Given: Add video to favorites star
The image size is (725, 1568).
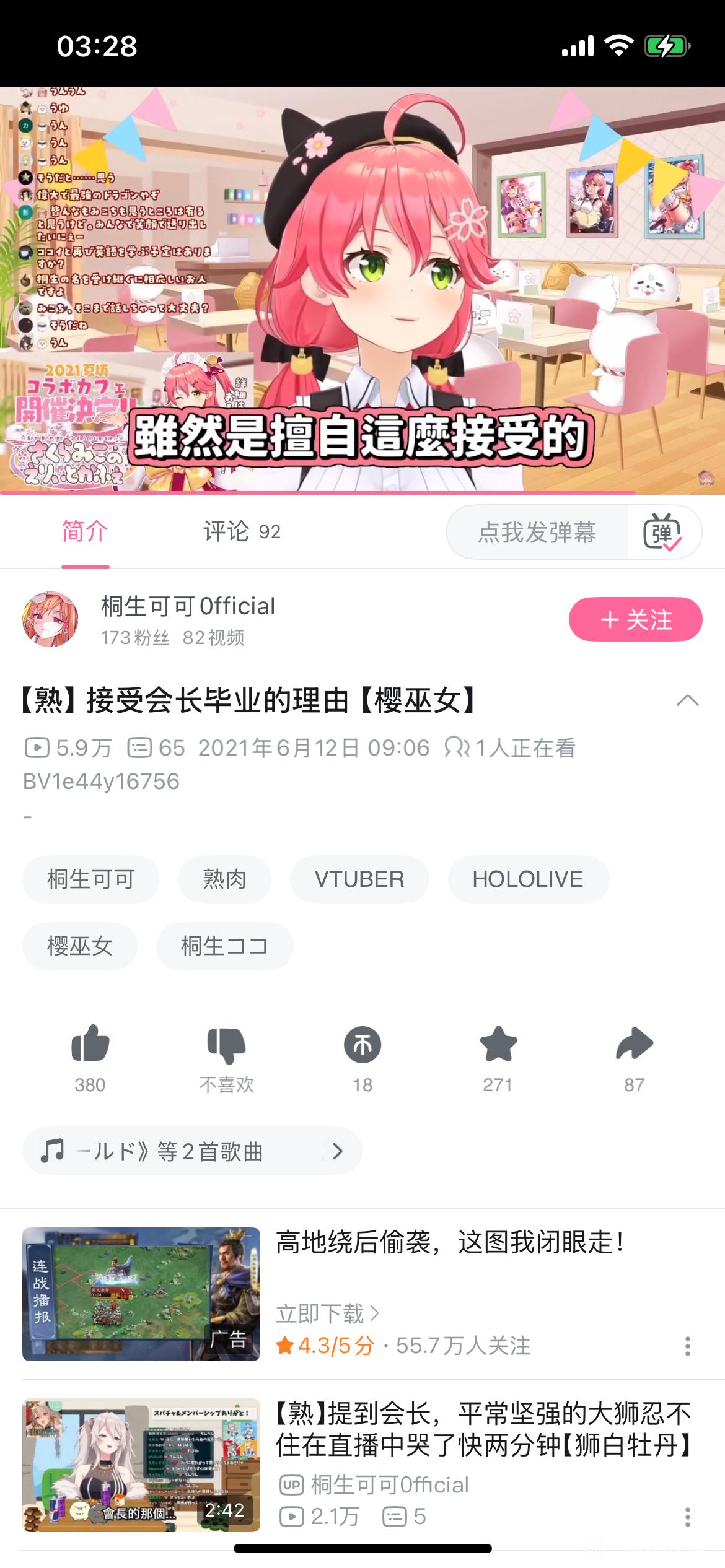Looking at the screenshot, I should coord(498,1057).
